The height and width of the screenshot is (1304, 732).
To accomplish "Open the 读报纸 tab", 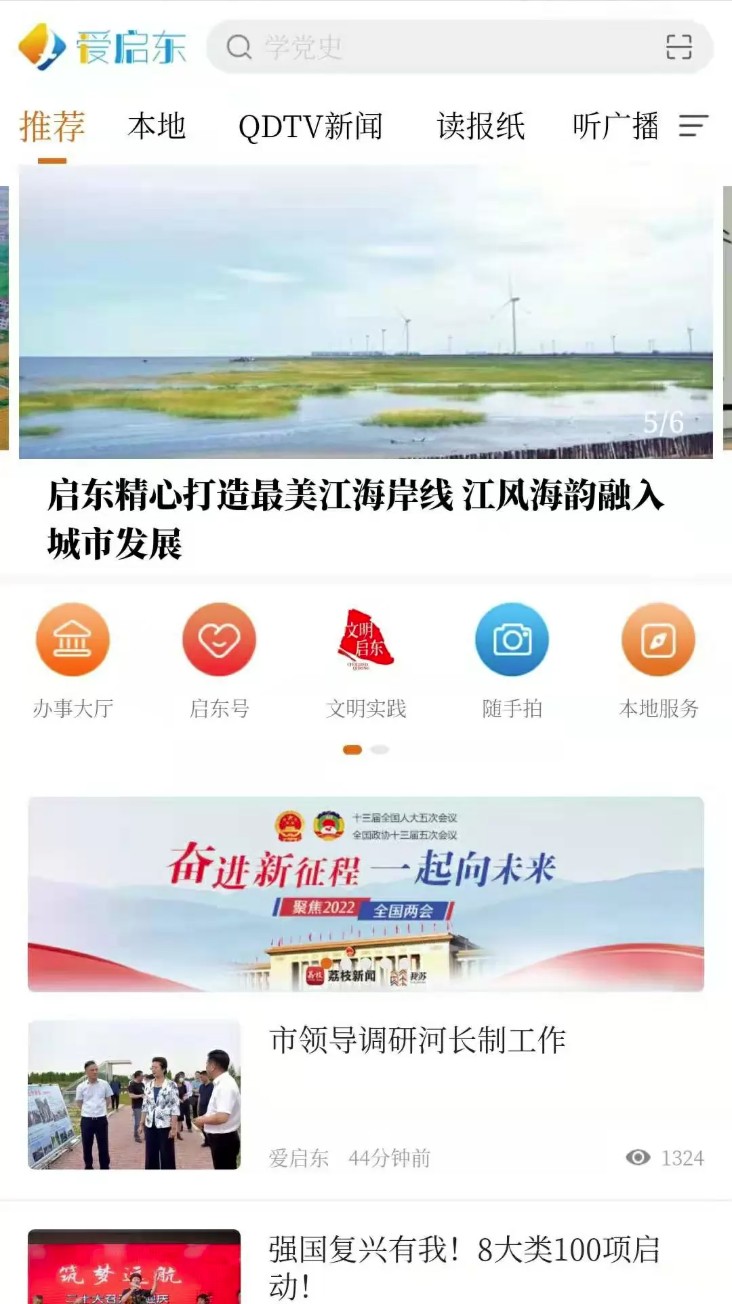I will coord(479,126).
